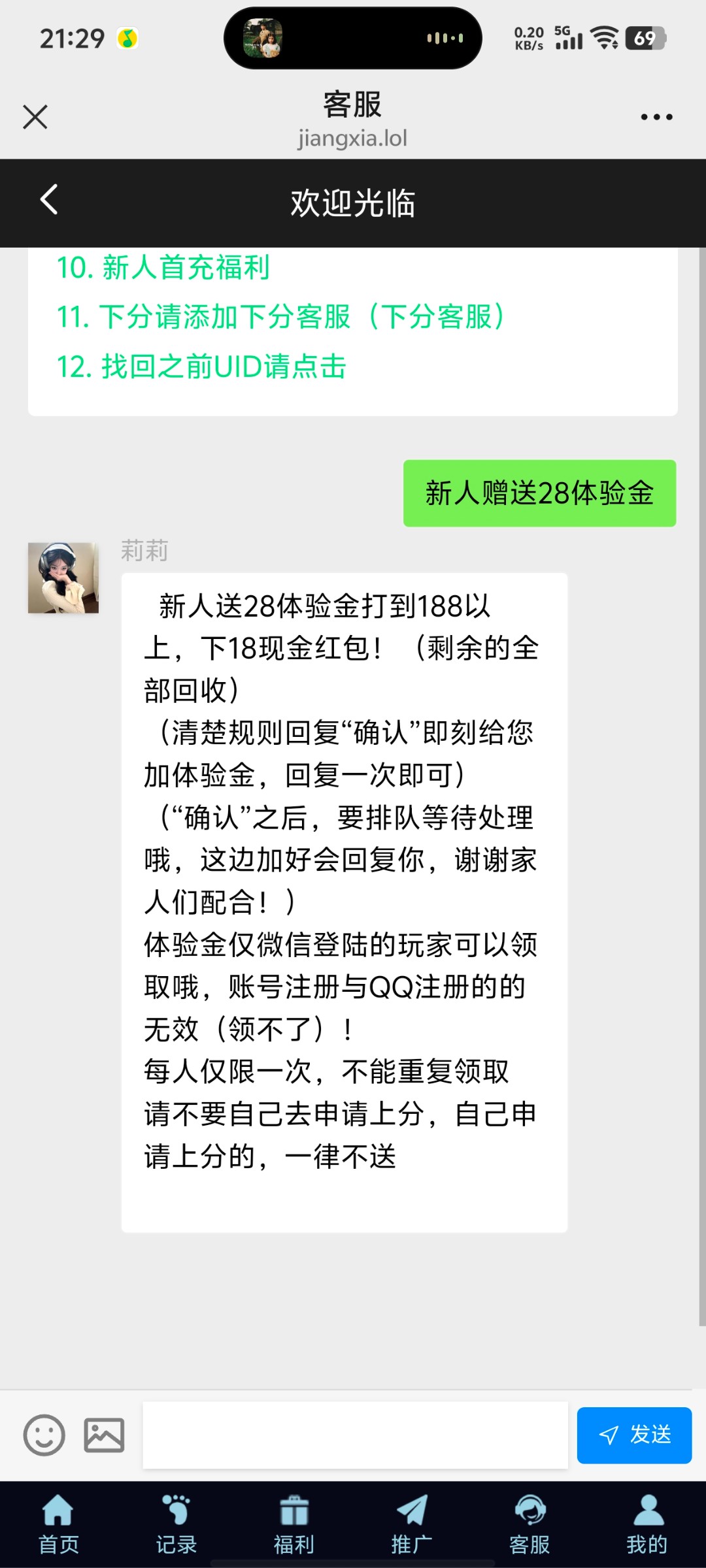Open link 11 下分请添加下分客服
The width and height of the screenshot is (706, 1568).
click(280, 318)
